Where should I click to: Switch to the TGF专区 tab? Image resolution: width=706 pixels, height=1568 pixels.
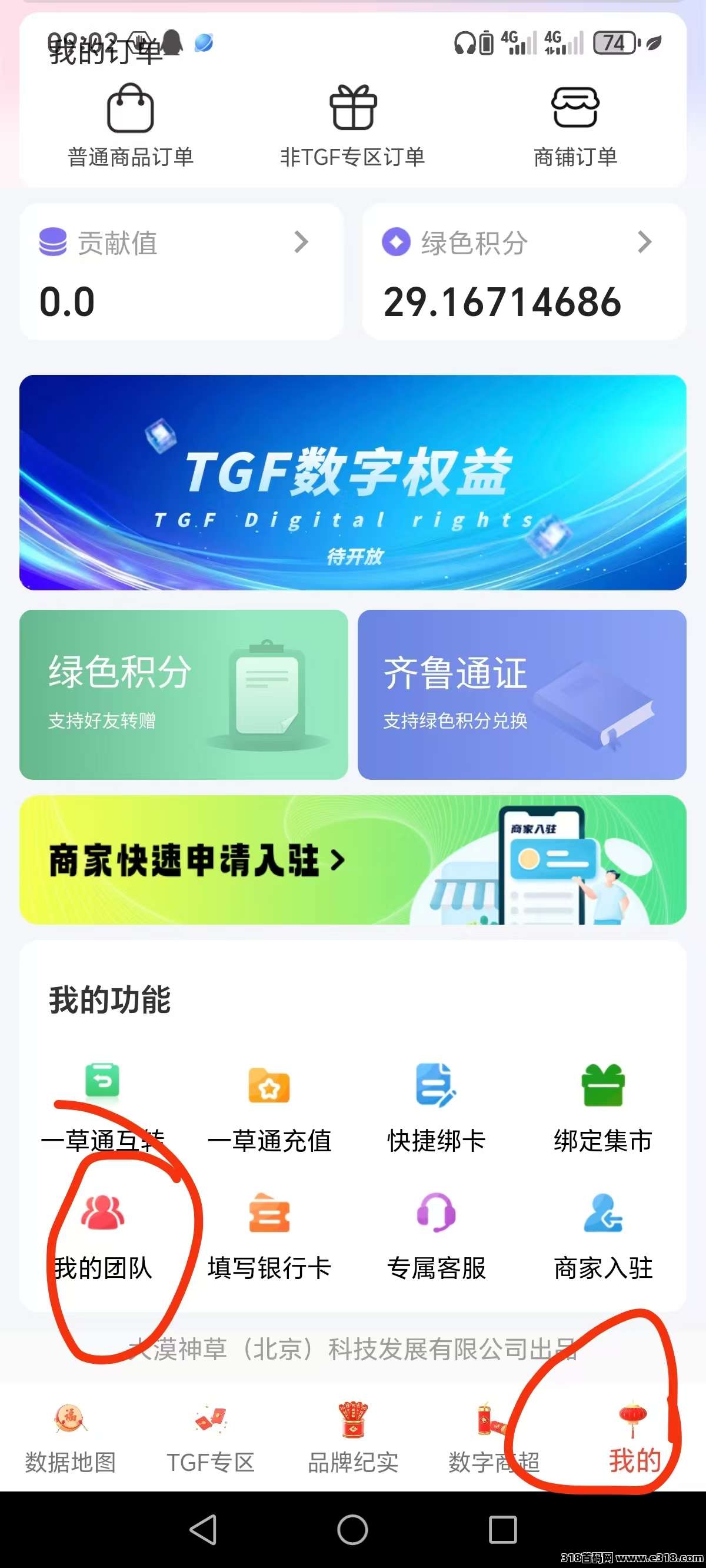pyautogui.click(x=211, y=1438)
